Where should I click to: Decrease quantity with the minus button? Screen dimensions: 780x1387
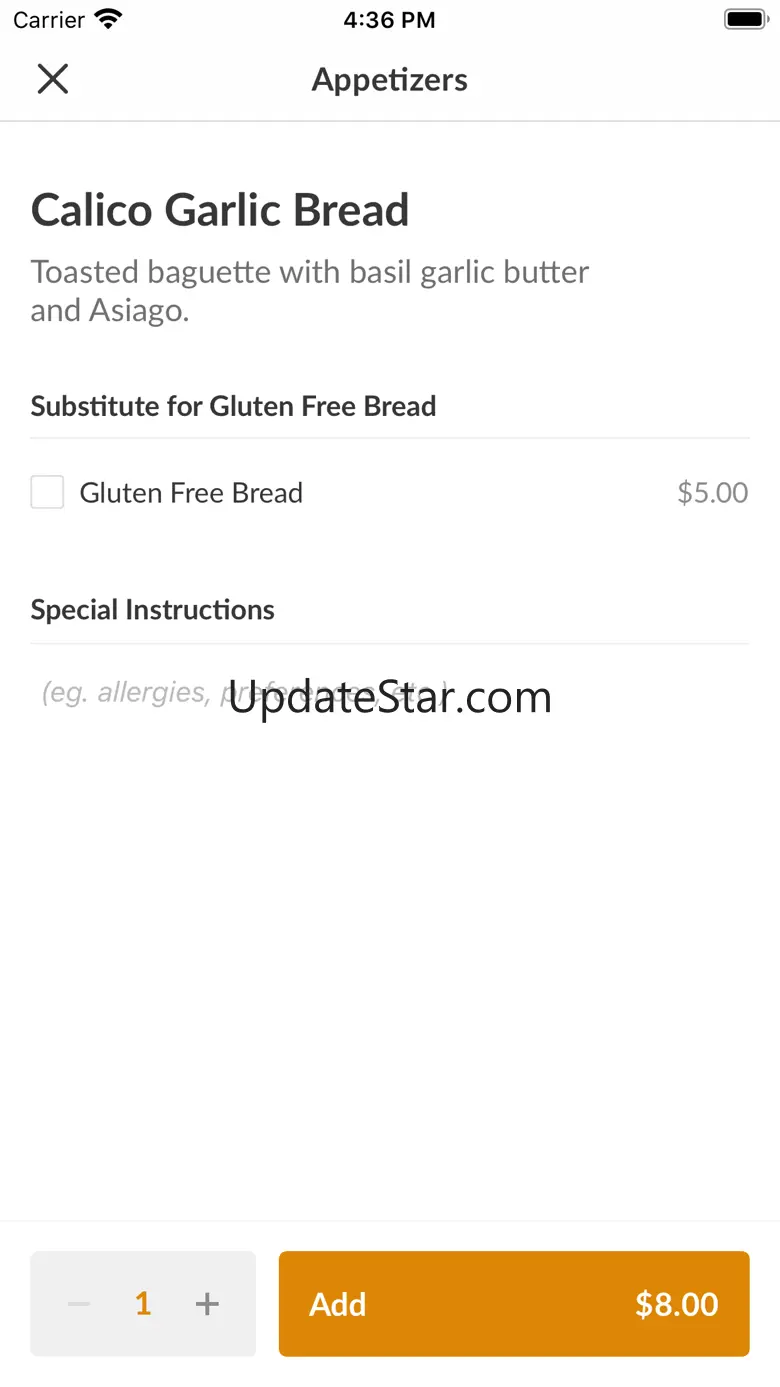point(79,1304)
